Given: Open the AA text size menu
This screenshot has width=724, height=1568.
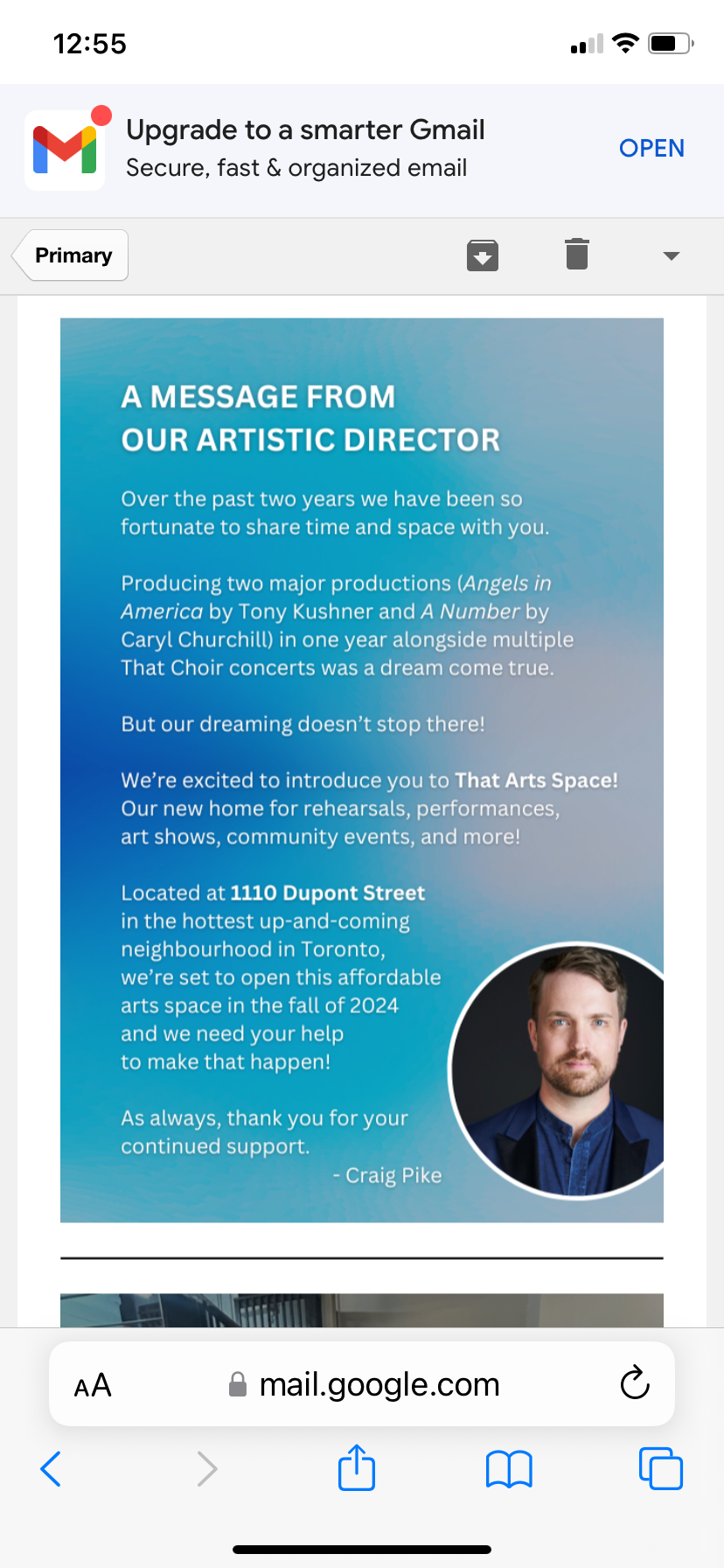Looking at the screenshot, I should (x=93, y=1385).
